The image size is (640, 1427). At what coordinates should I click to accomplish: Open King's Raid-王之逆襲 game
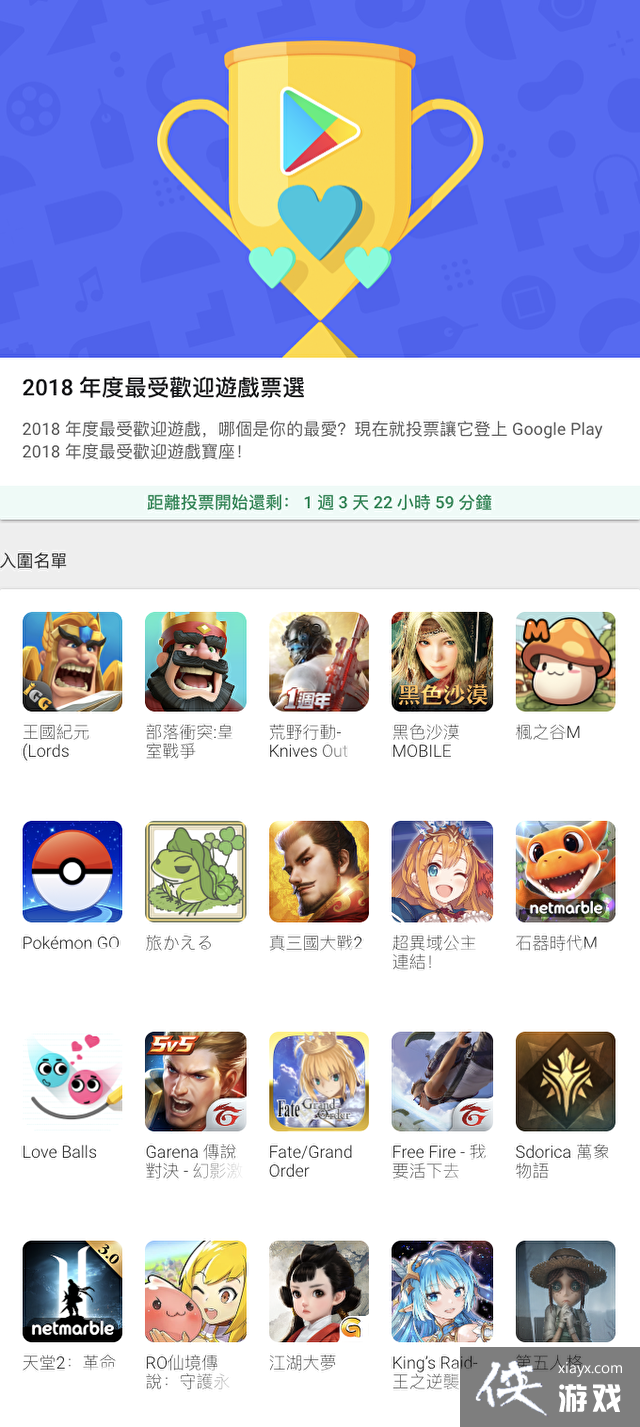pyautogui.click(x=442, y=1291)
